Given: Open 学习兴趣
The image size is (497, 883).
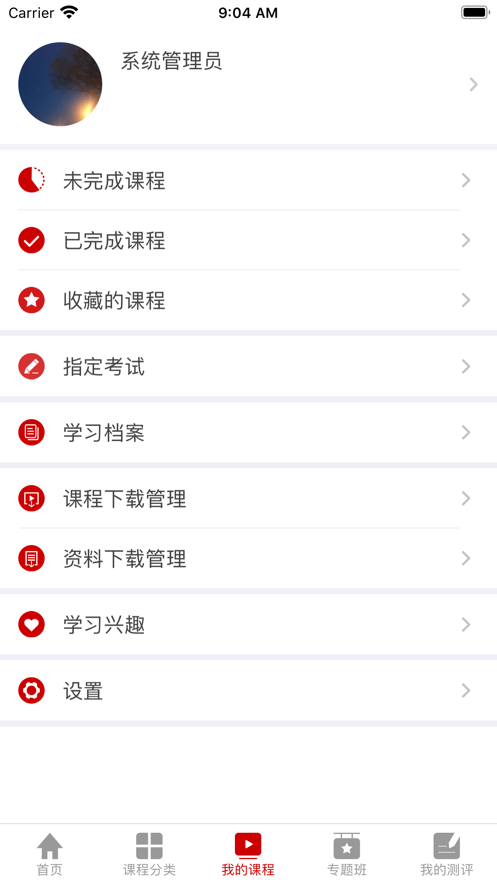Looking at the screenshot, I should click(248, 625).
